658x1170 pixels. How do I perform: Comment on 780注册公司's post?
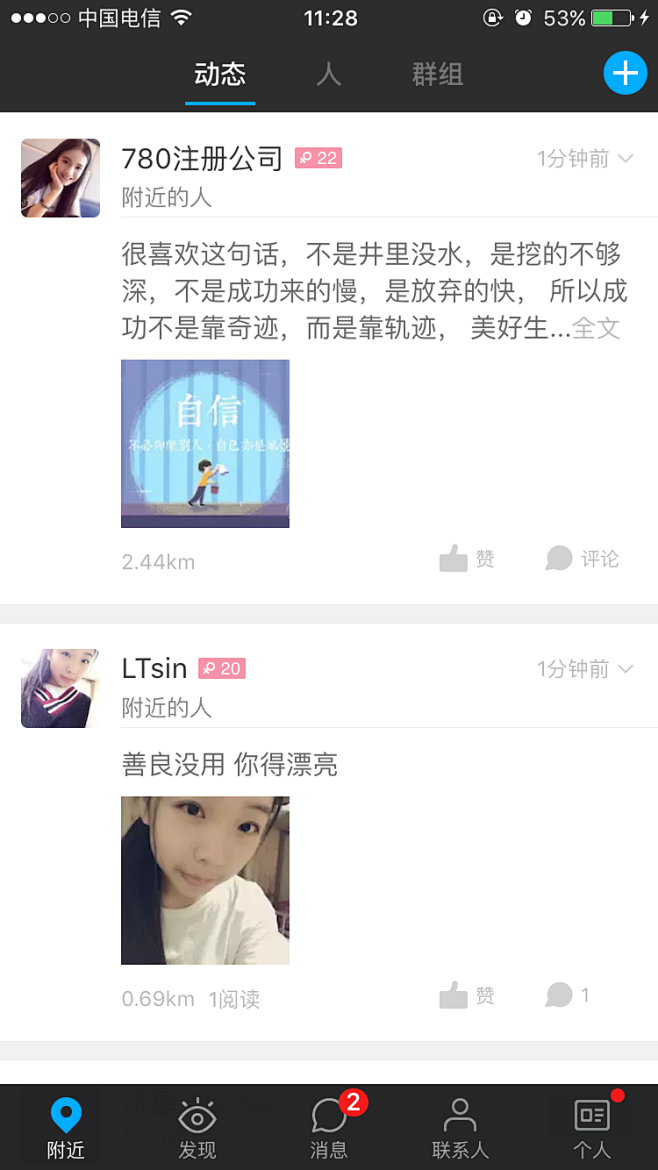[x=583, y=559]
